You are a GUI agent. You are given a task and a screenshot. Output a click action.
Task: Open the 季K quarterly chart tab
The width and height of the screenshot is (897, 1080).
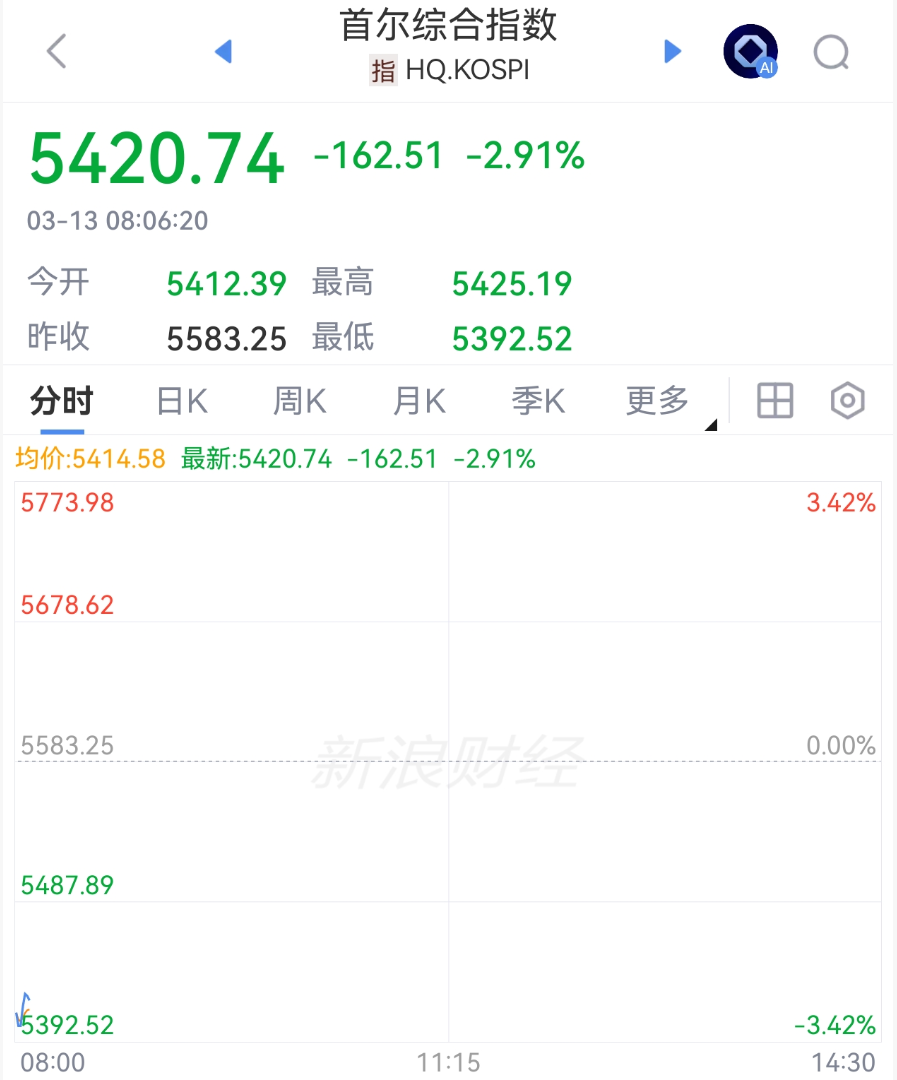tap(537, 400)
